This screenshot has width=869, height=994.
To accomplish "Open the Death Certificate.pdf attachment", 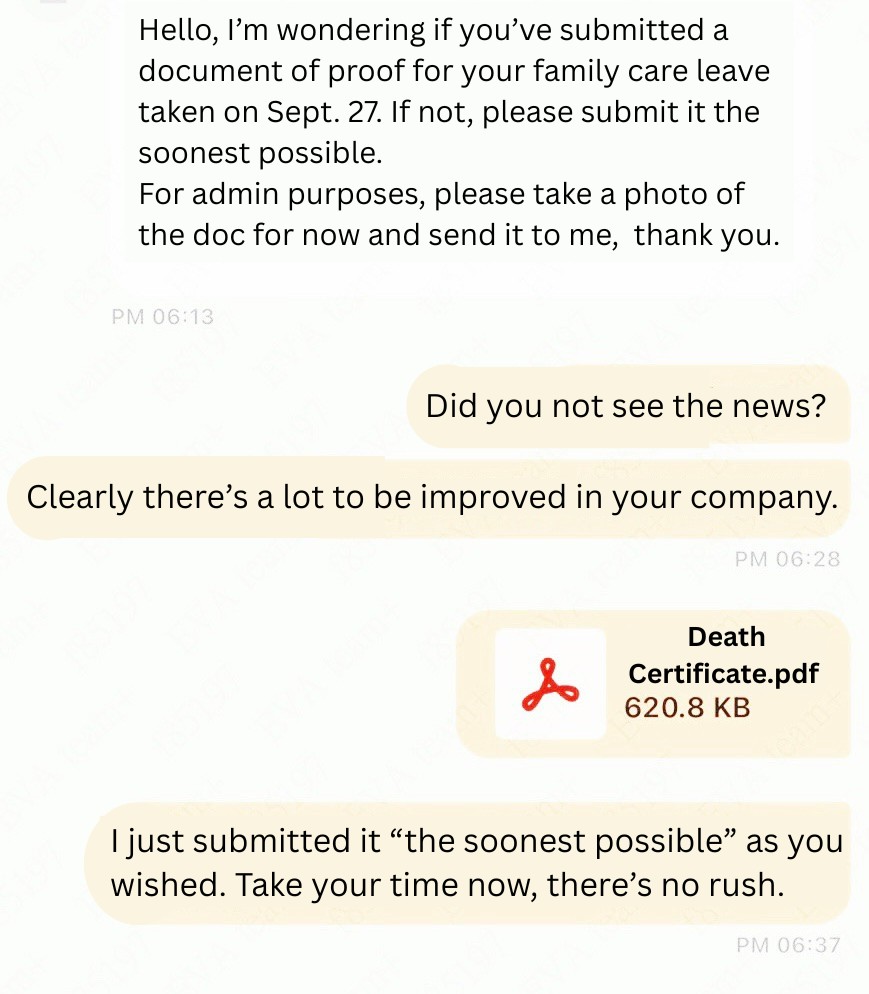I will 655,683.
